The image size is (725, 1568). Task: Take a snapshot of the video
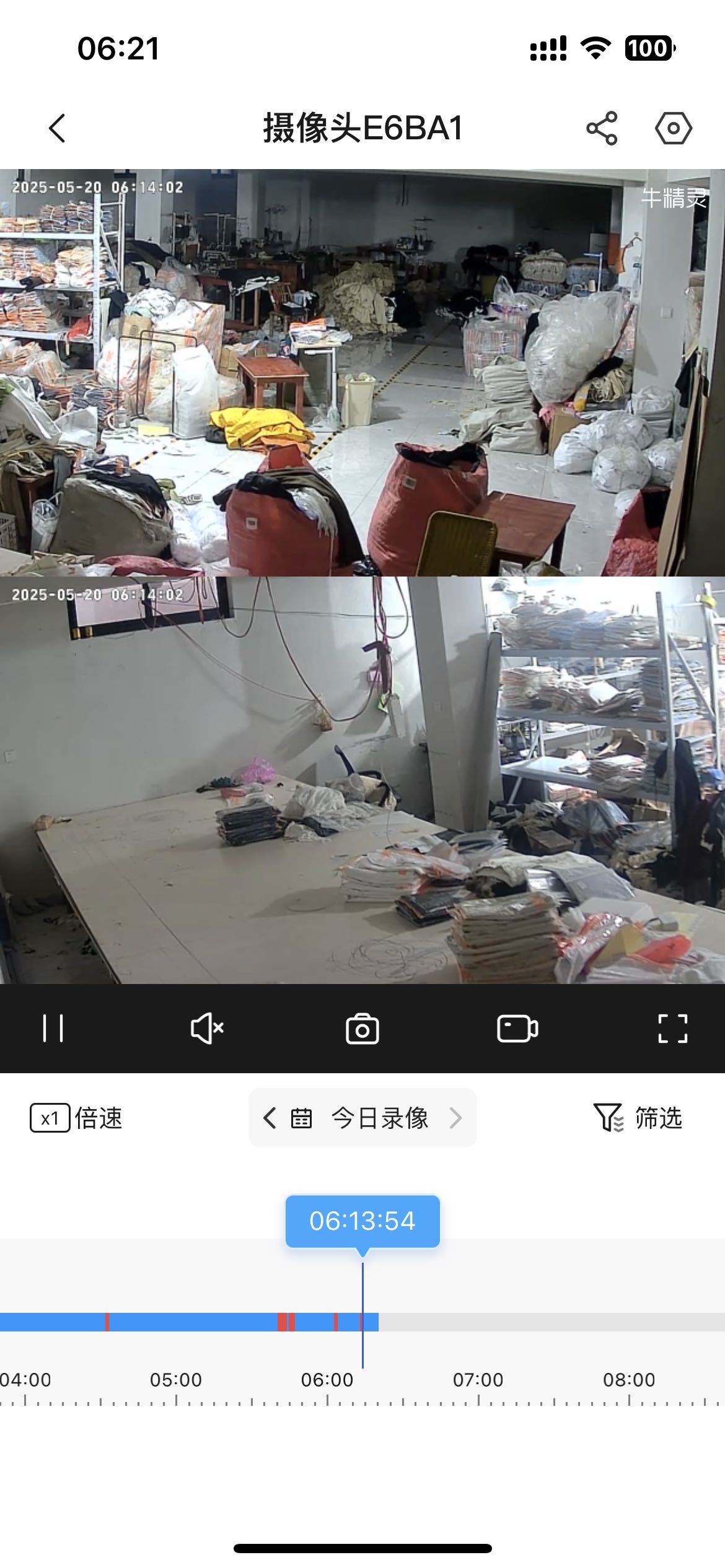click(x=362, y=1029)
